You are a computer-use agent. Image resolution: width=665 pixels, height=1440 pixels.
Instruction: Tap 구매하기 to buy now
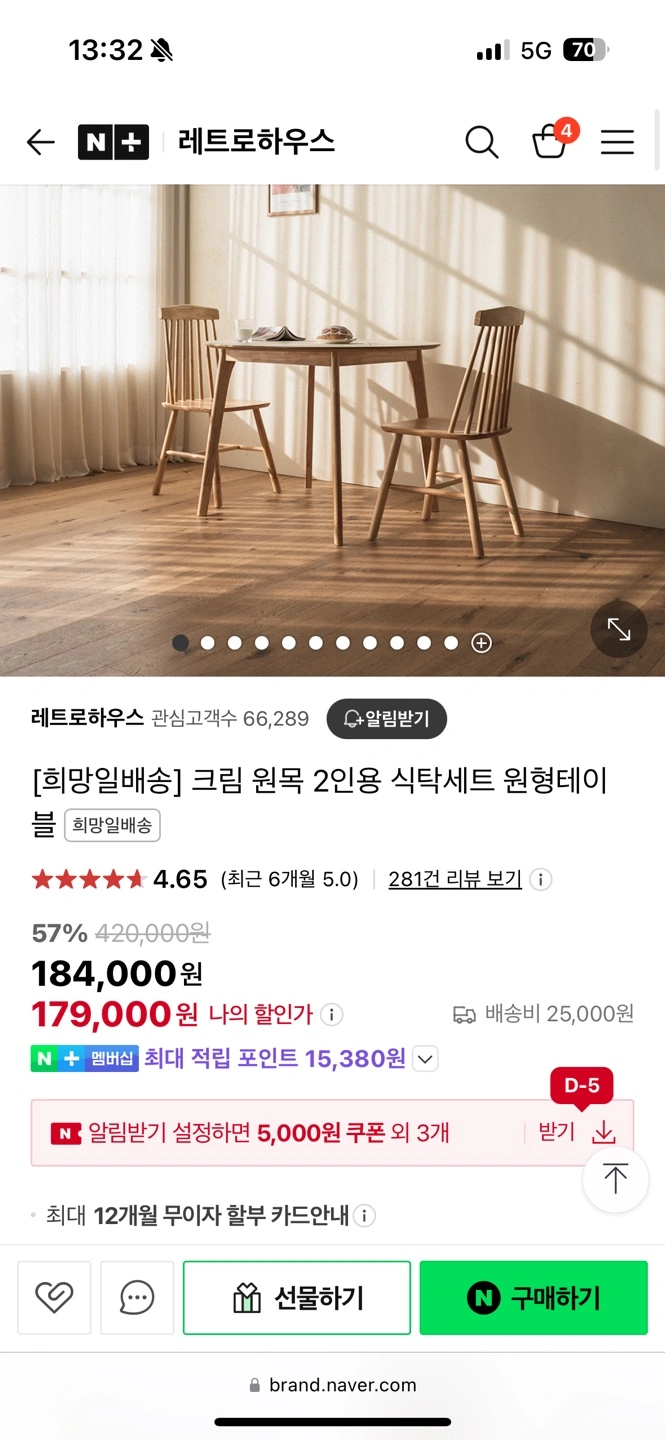[x=533, y=1298]
